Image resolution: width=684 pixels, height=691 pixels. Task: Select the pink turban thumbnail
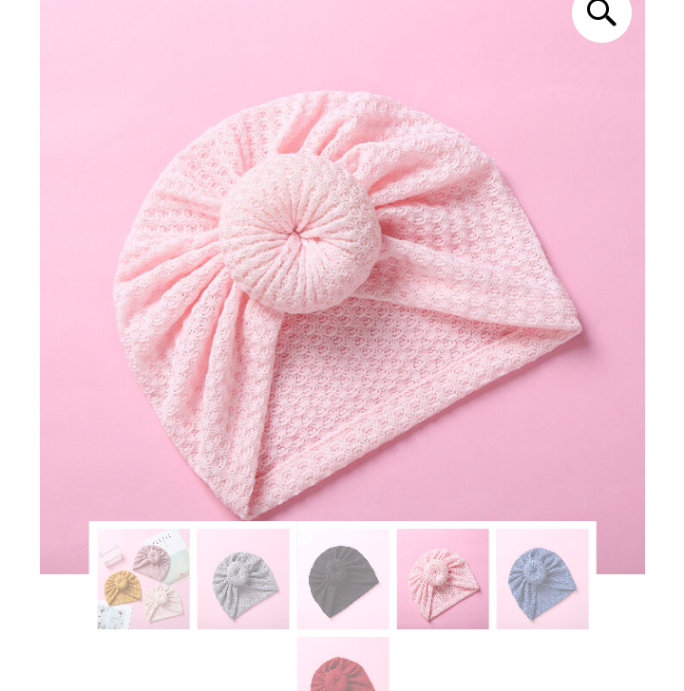[x=443, y=579]
